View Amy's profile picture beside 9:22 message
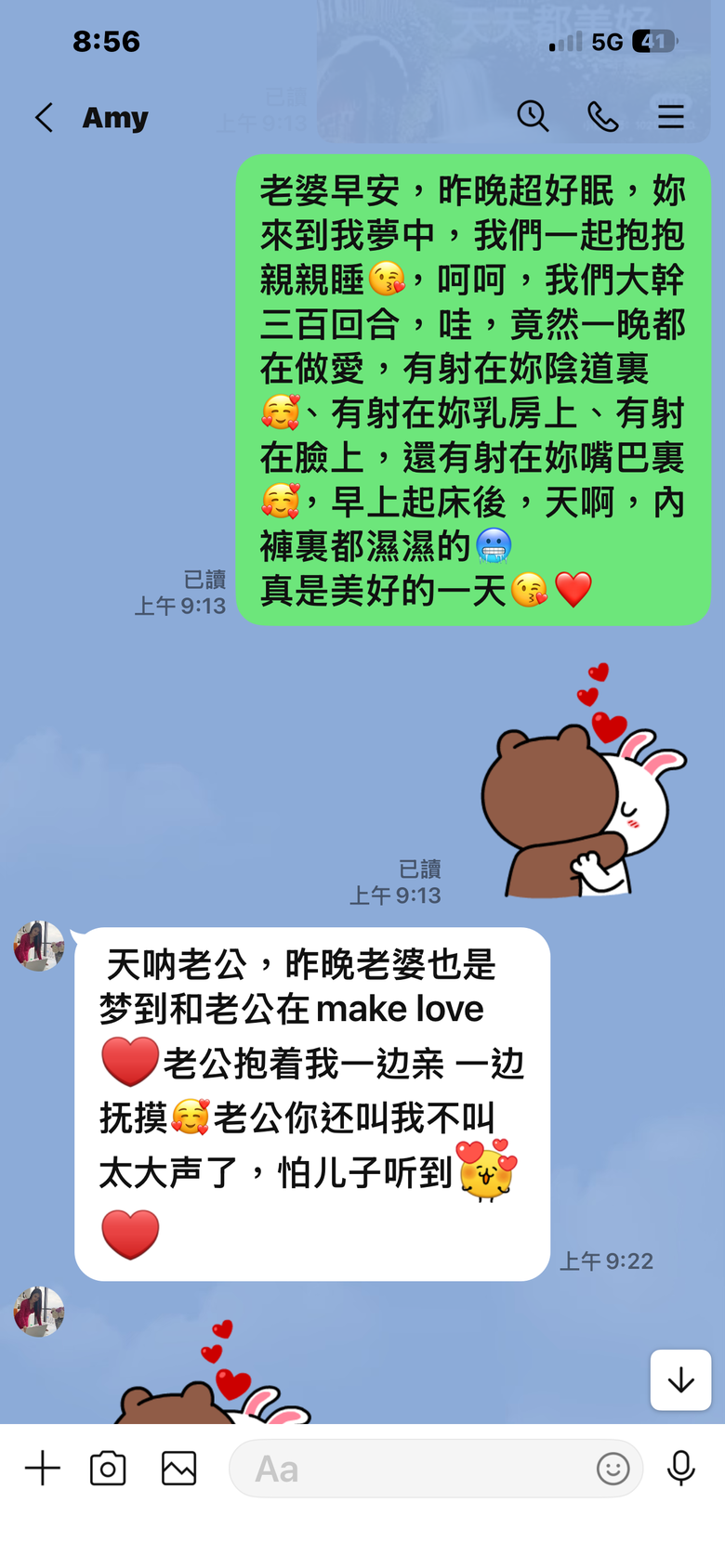This screenshot has width=725, height=1568. (39, 946)
